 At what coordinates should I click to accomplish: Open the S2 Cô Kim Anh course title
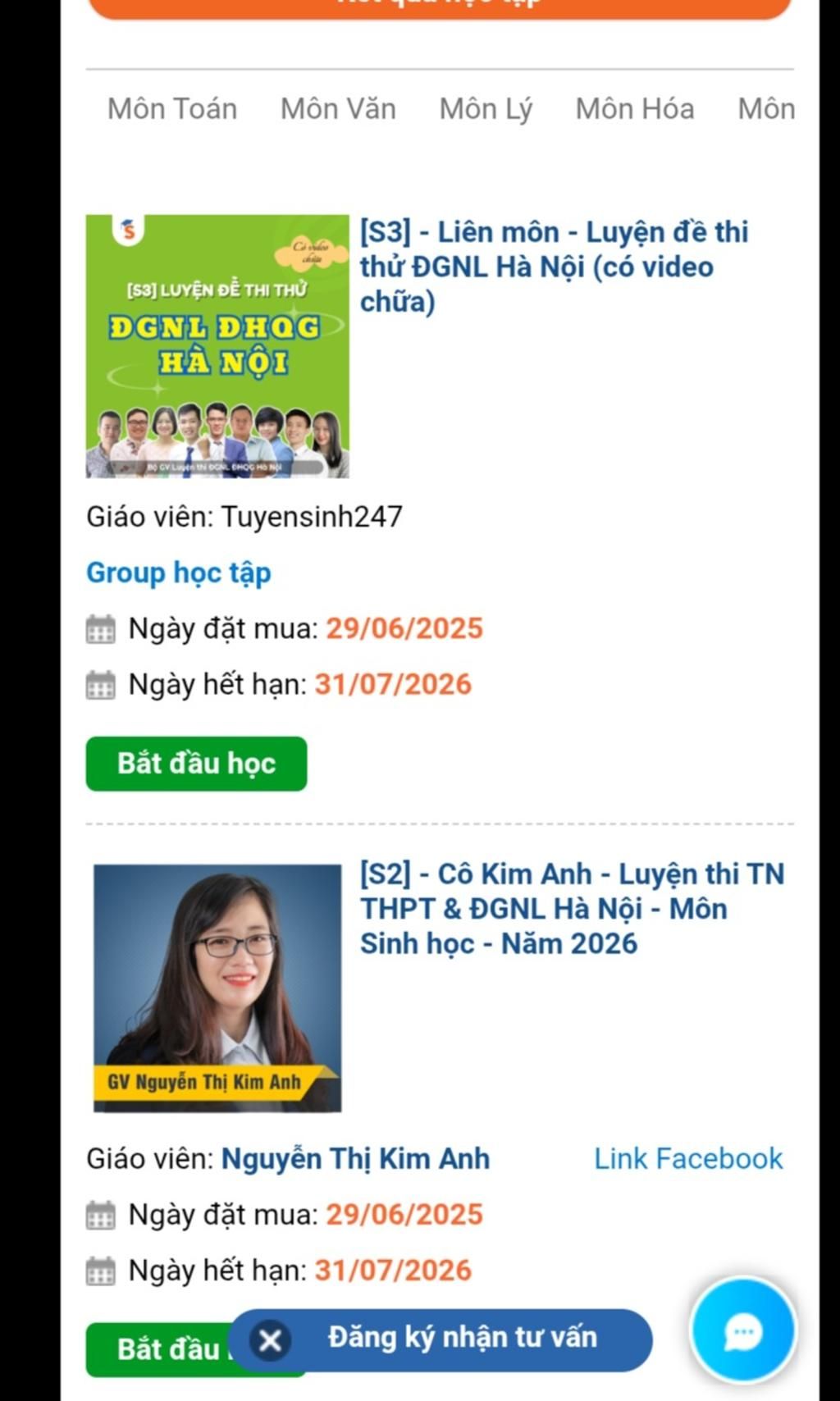(572, 909)
